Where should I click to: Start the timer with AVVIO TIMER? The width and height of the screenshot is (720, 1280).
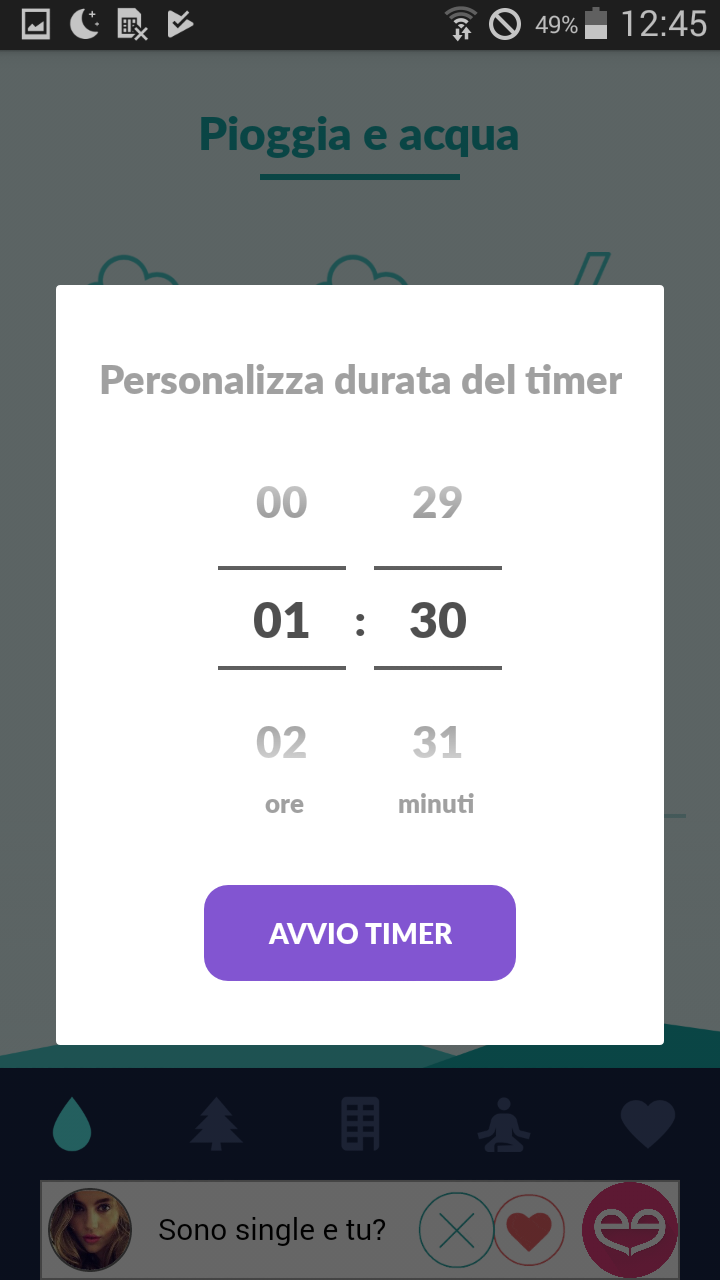click(x=360, y=933)
